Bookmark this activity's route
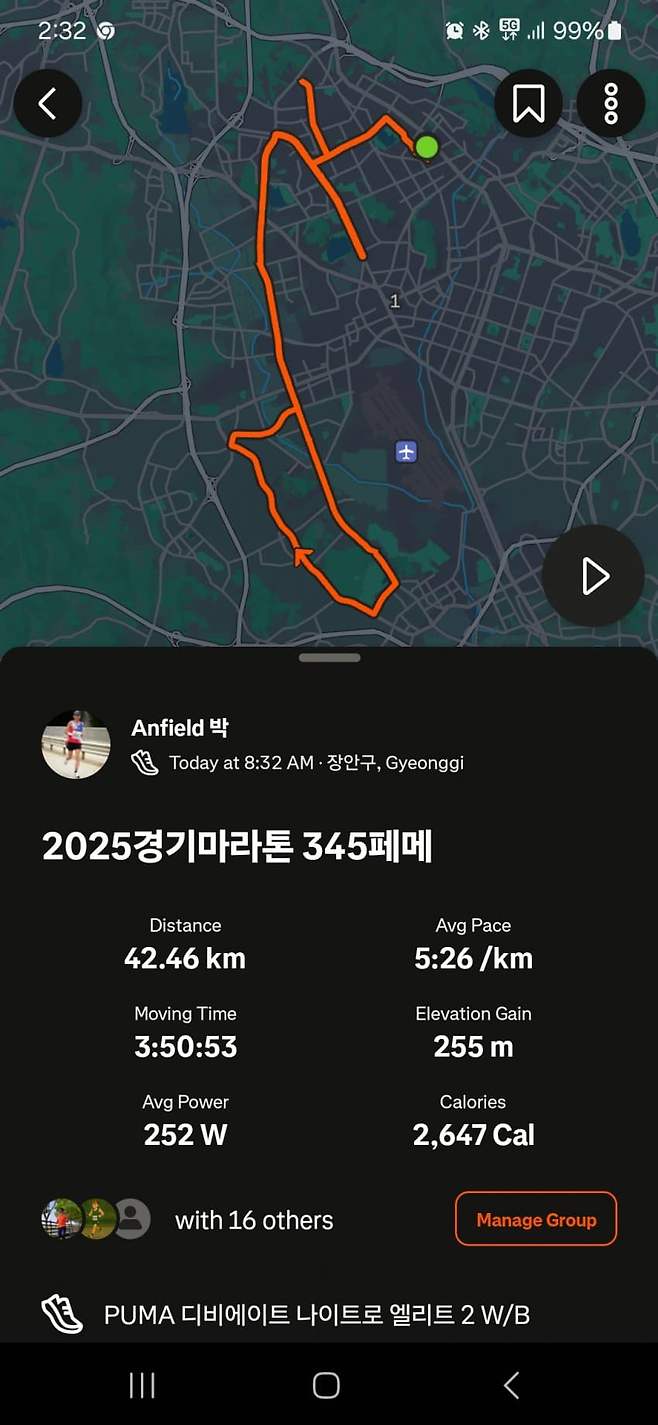 tap(528, 104)
